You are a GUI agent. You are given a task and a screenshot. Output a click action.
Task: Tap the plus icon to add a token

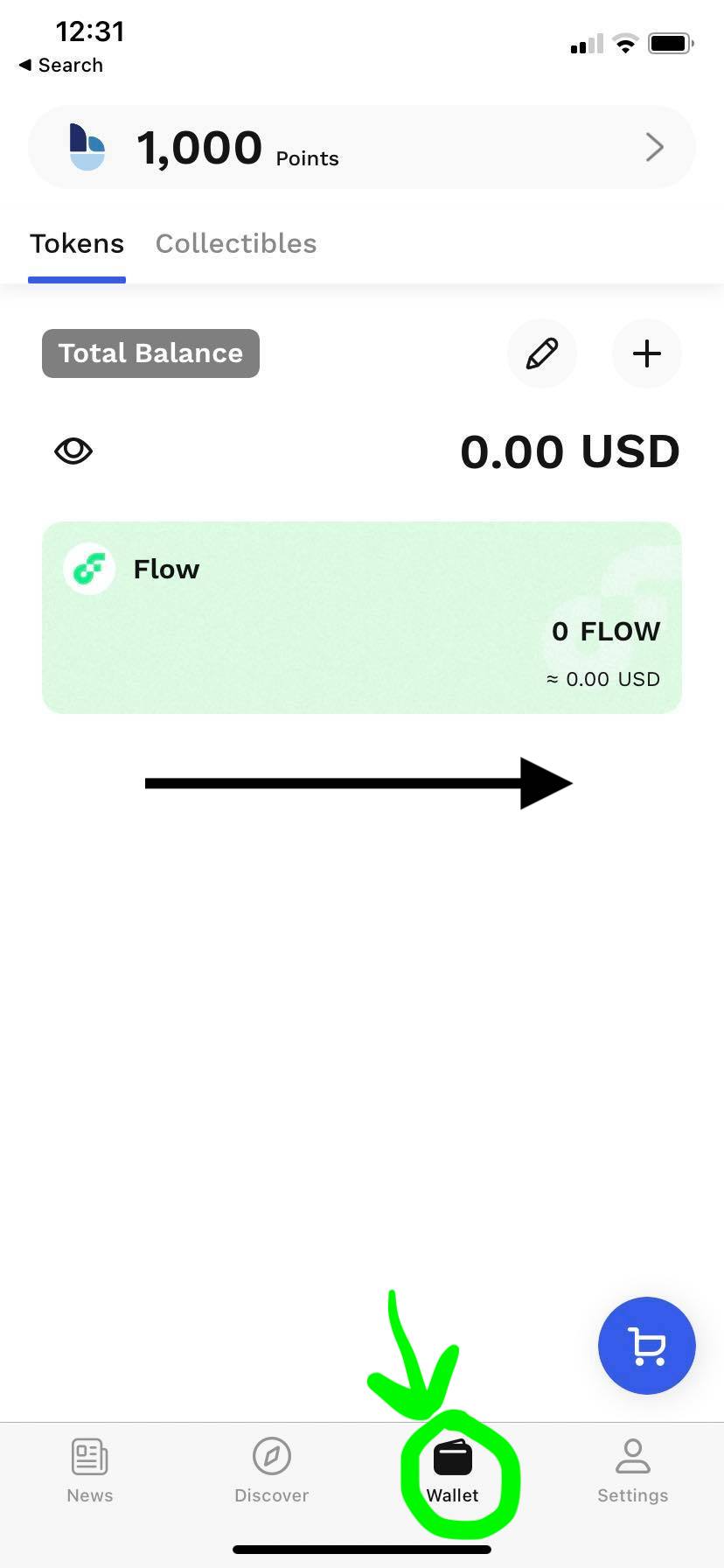click(x=647, y=353)
